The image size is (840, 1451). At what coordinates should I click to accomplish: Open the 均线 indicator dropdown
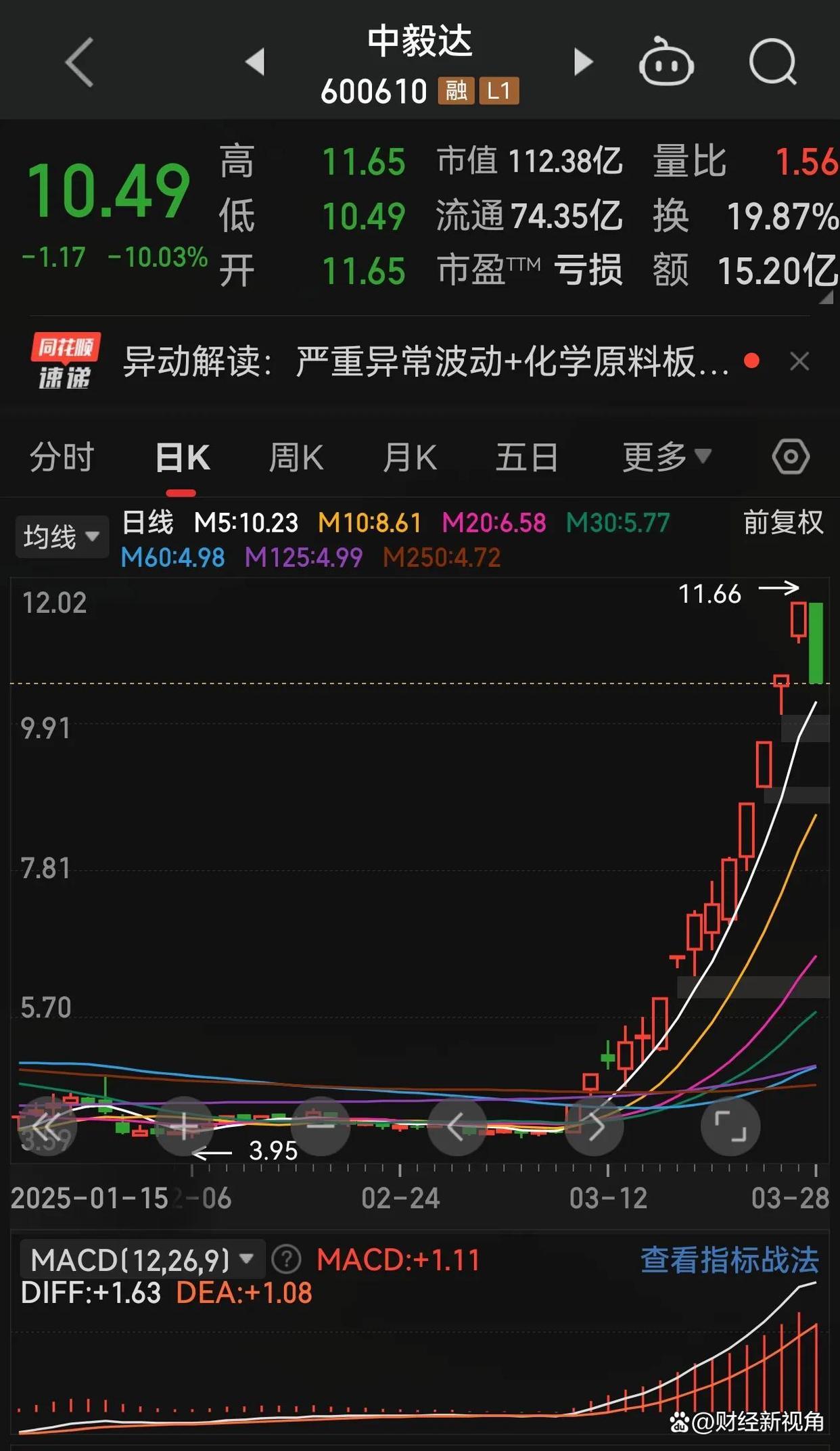tap(62, 537)
